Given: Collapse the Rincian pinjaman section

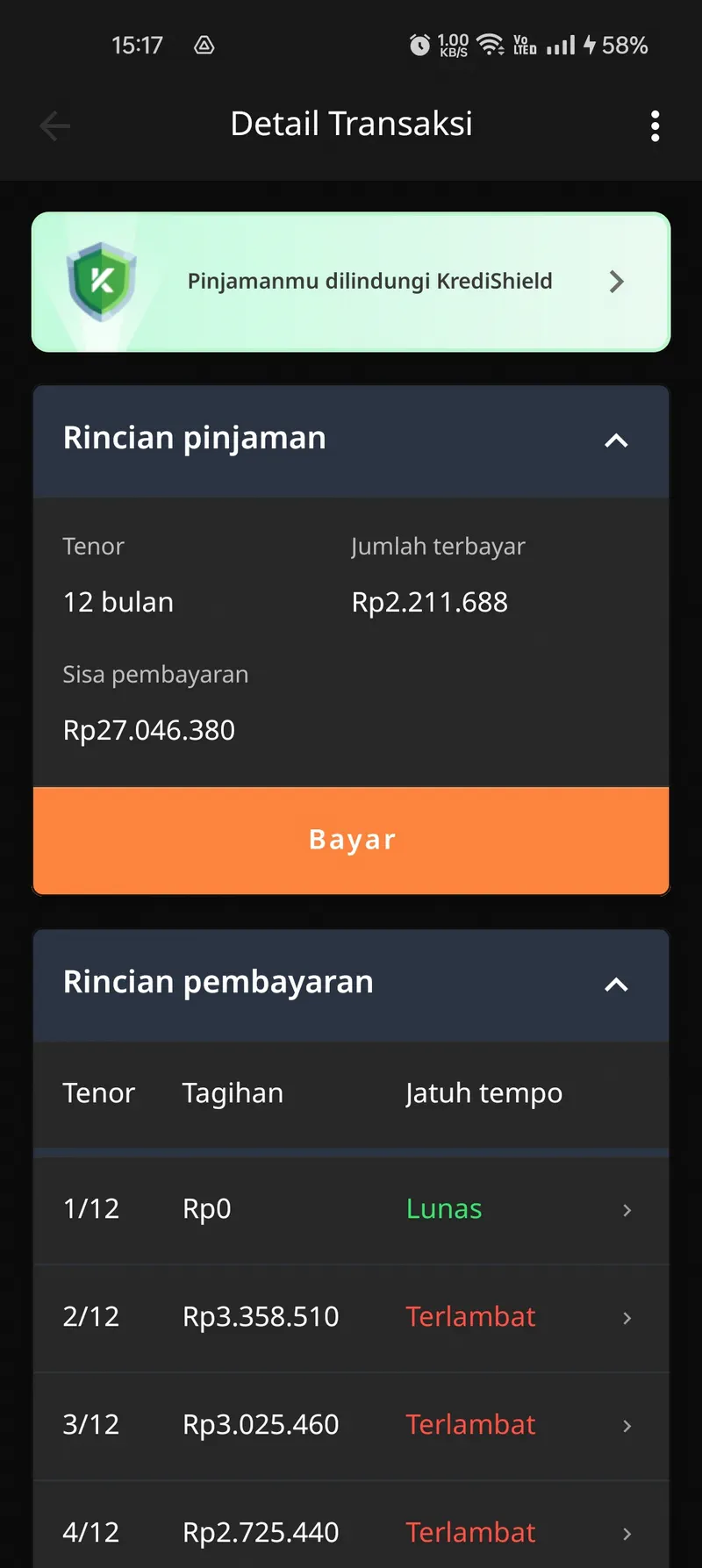Looking at the screenshot, I should [616, 440].
